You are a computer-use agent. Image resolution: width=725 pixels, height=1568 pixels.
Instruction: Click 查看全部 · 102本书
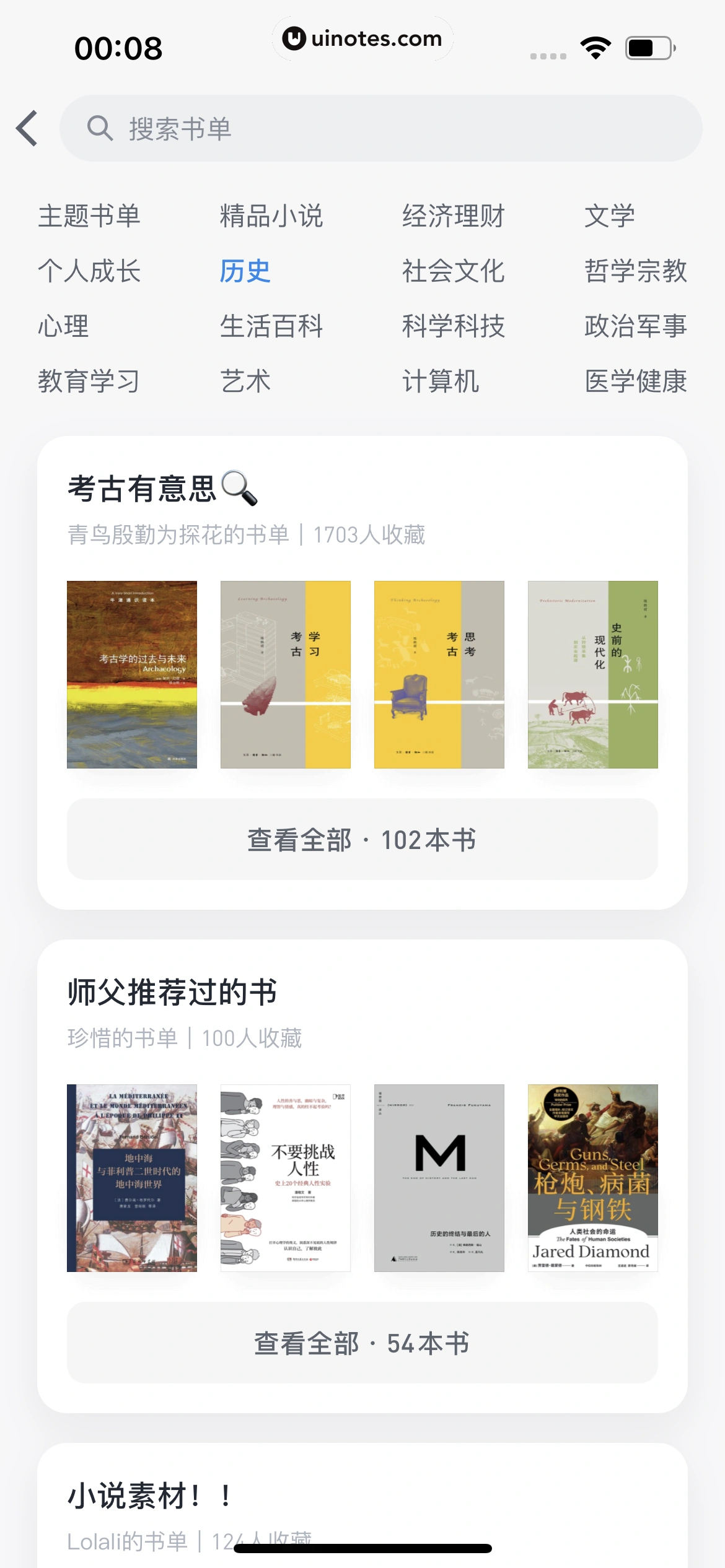(x=362, y=840)
